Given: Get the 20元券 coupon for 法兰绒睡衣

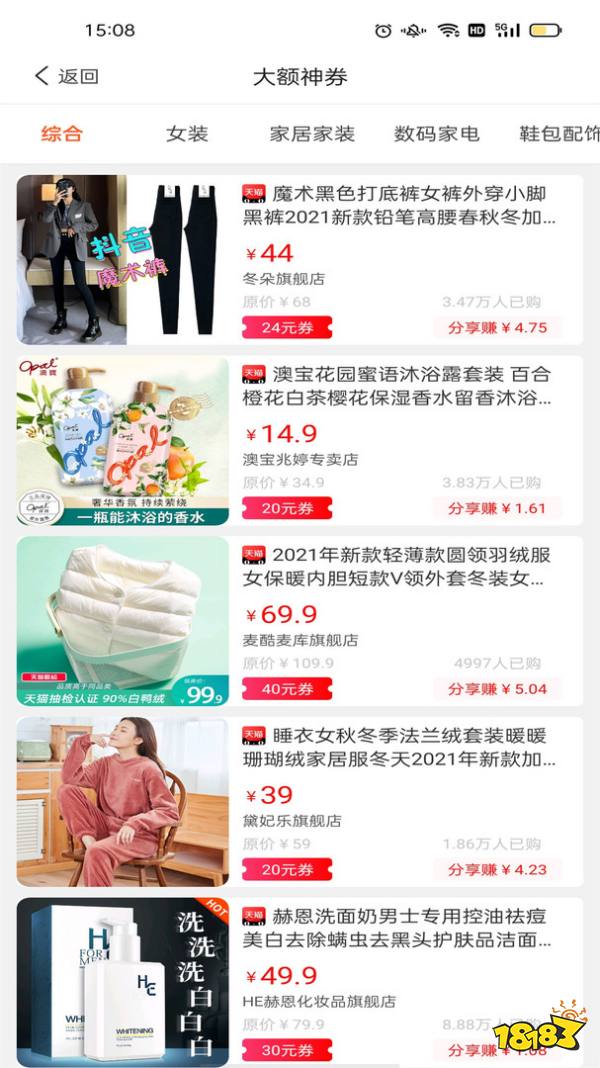Looking at the screenshot, I should (287, 870).
